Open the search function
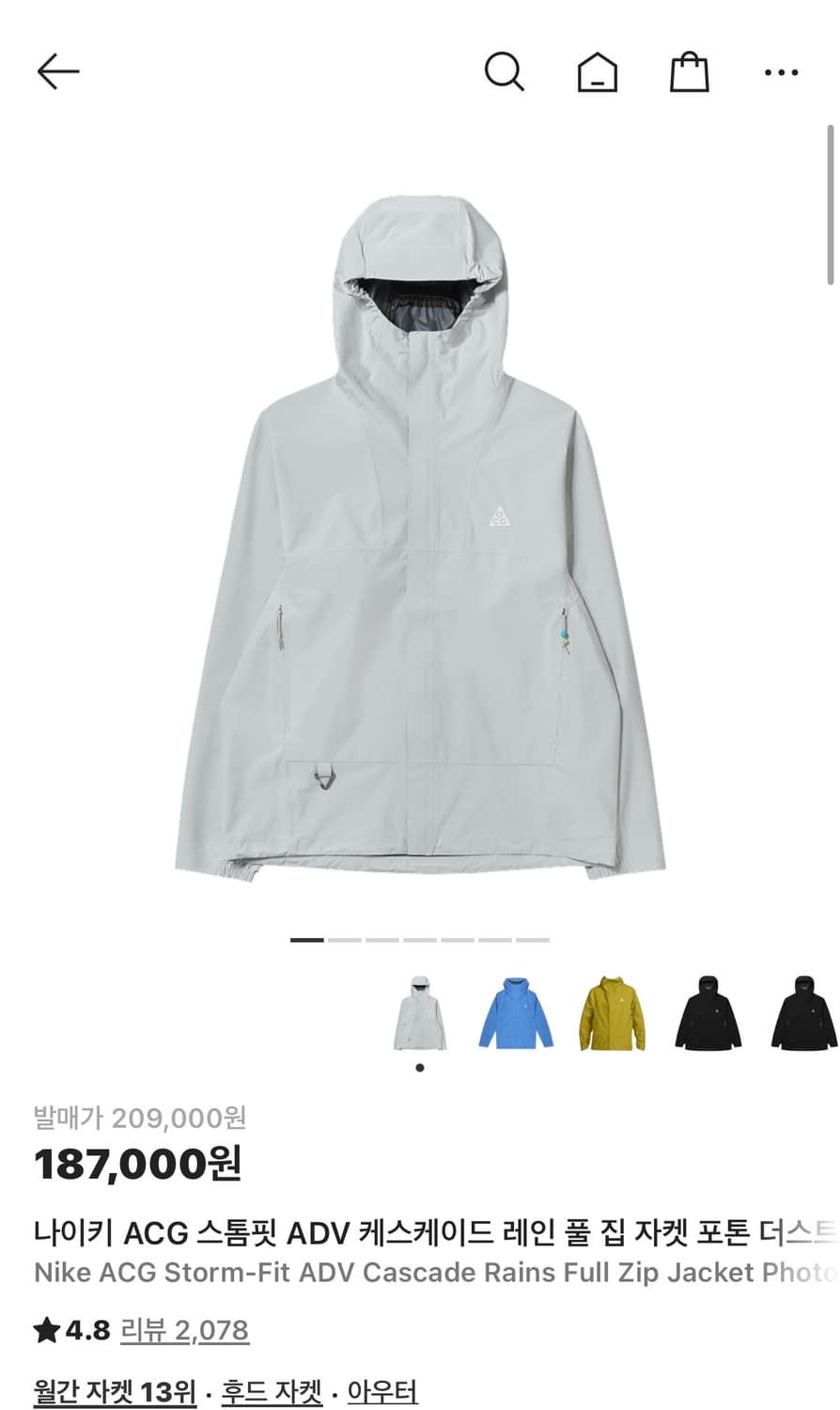 (x=506, y=73)
